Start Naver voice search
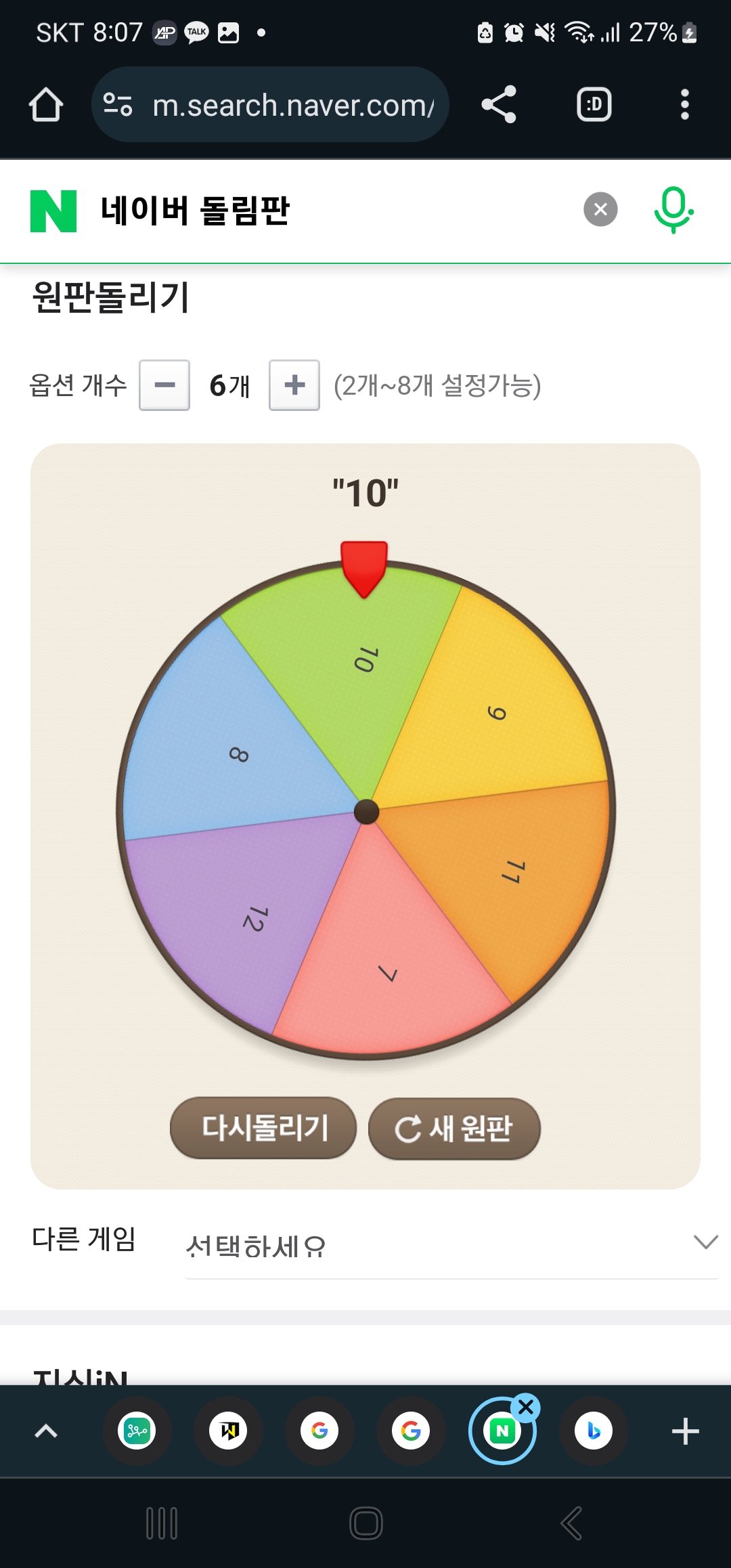 click(673, 210)
